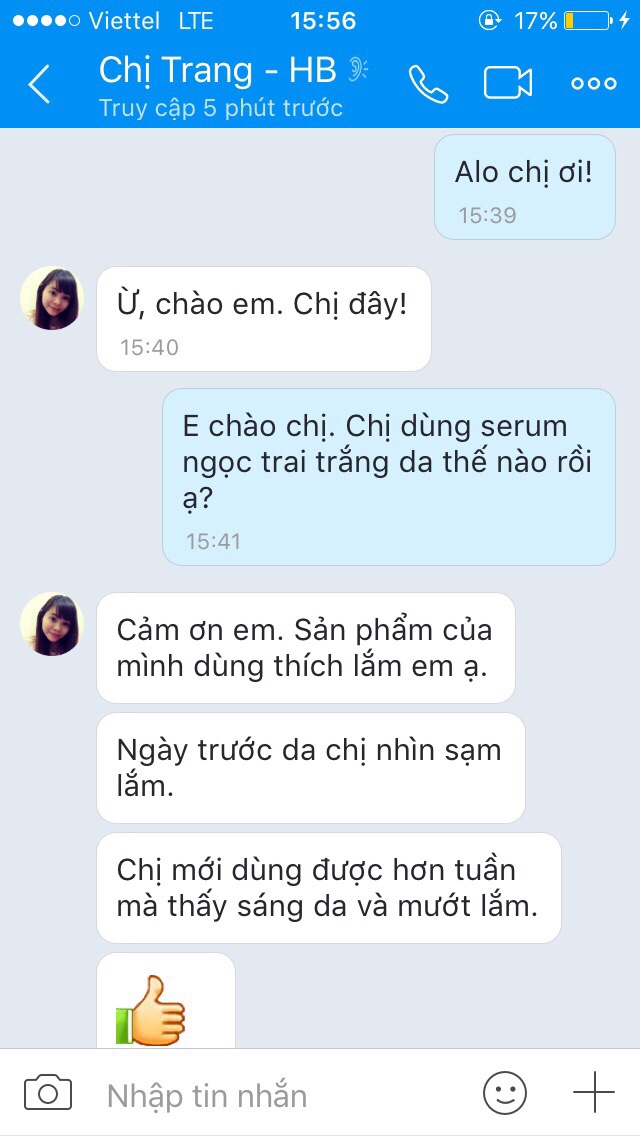Tap the Chị Trang - HB chat title
The width and height of the screenshot is (640, 1136).
[x=217, y=70]
